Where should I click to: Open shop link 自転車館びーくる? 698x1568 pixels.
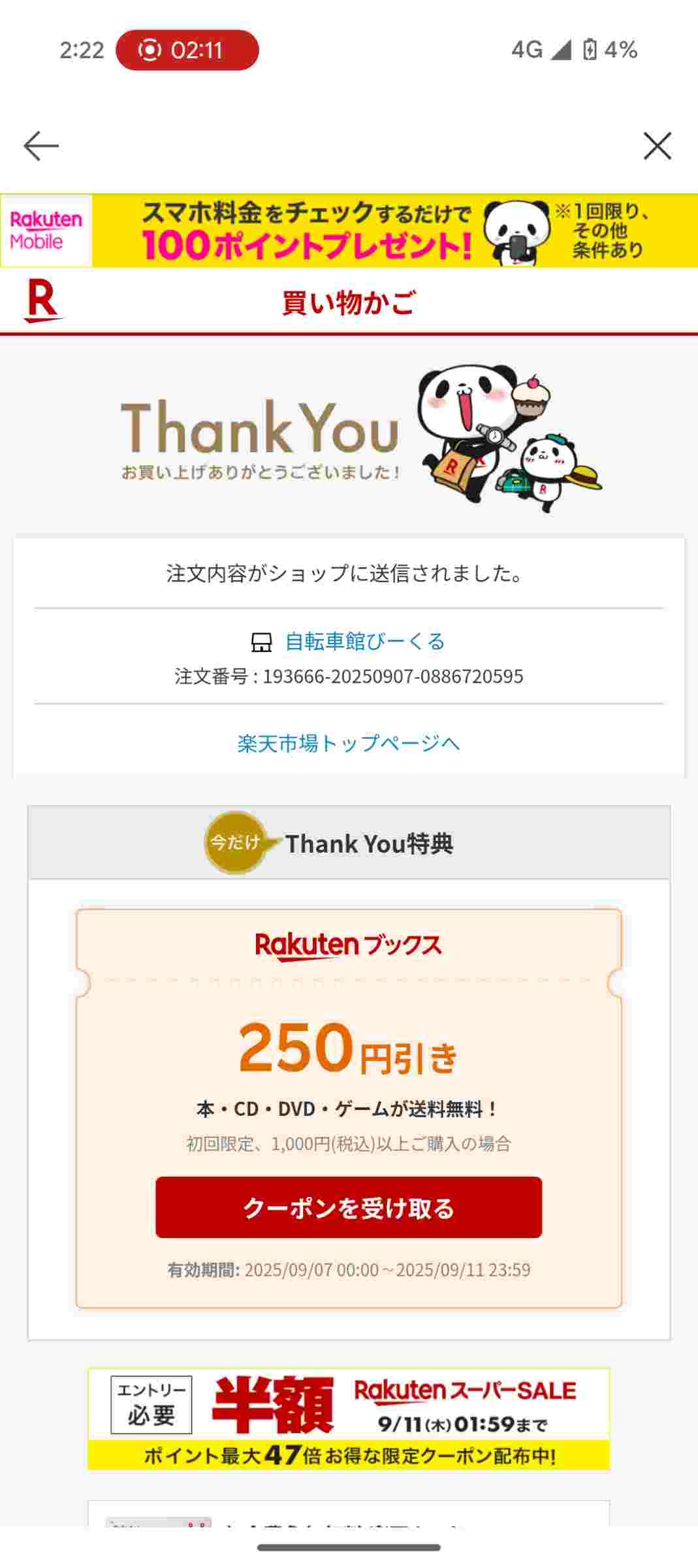(x=364, y=642)
